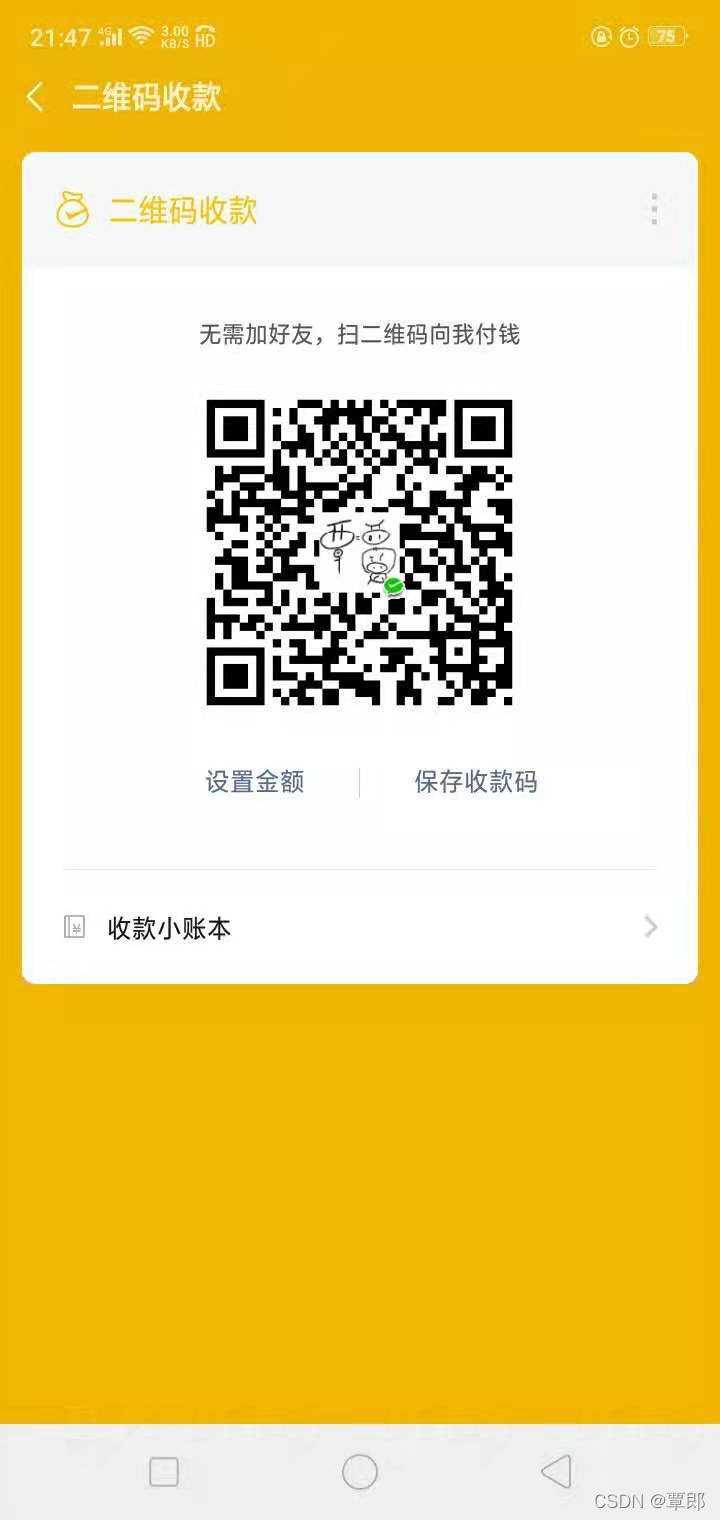Tap the circle home navigation key
720x1520 pixels.
[359, 1470]
